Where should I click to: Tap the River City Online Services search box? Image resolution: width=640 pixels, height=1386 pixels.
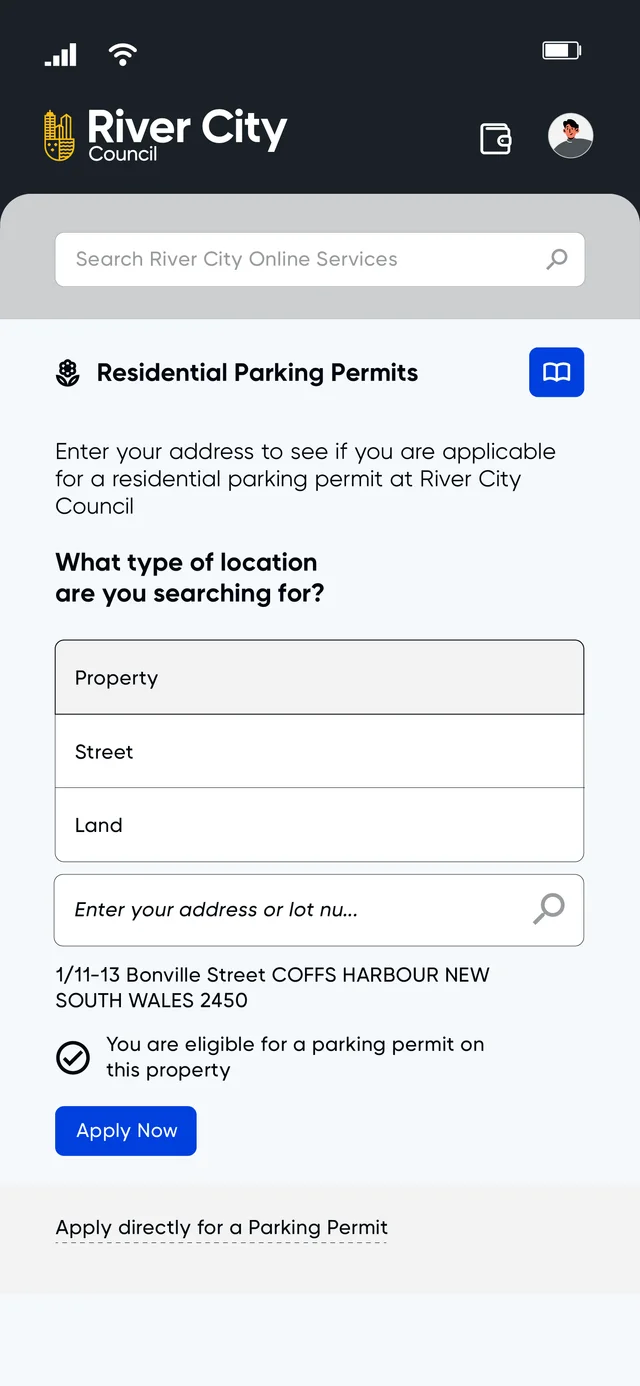(320, 260)
